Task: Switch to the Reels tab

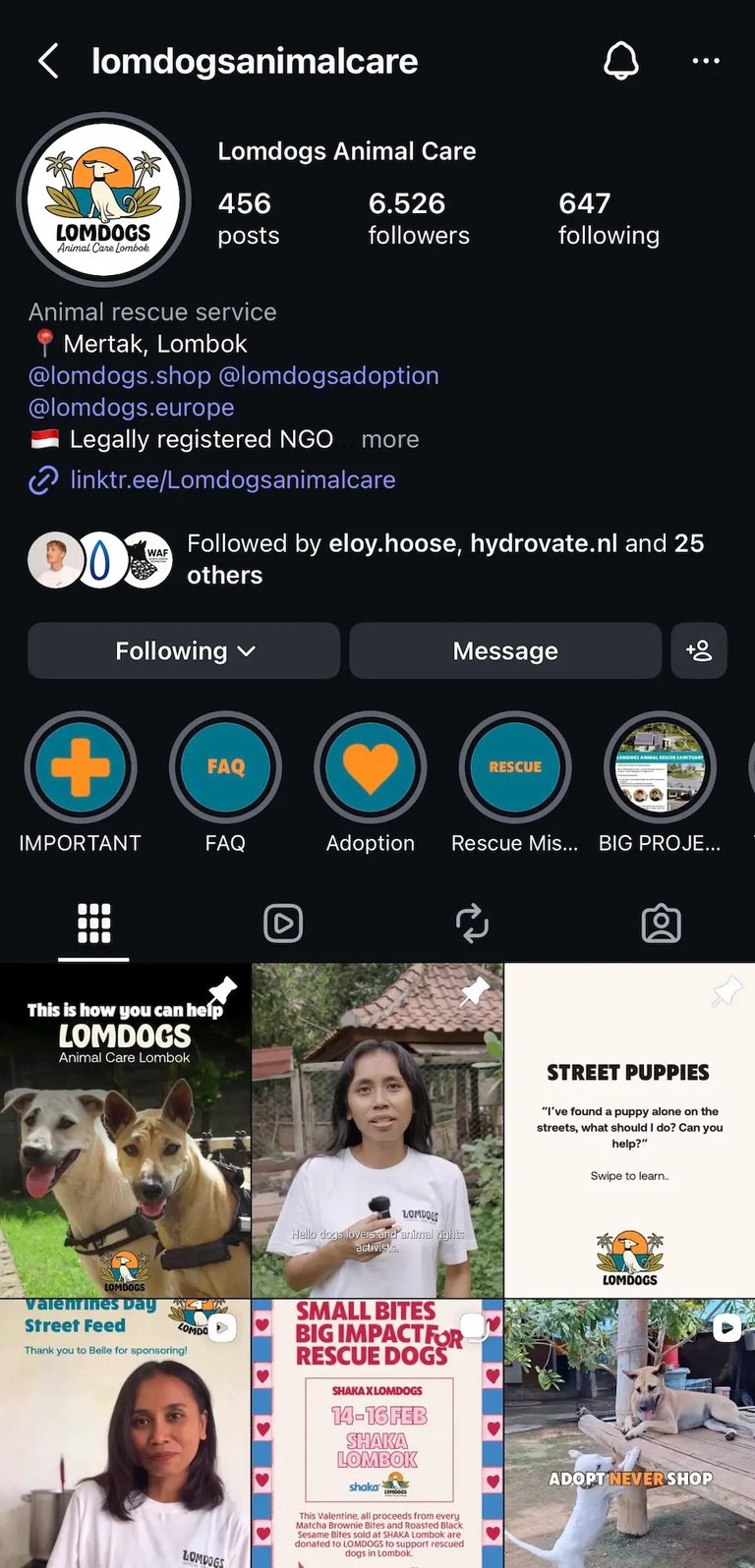Action: 283,924
